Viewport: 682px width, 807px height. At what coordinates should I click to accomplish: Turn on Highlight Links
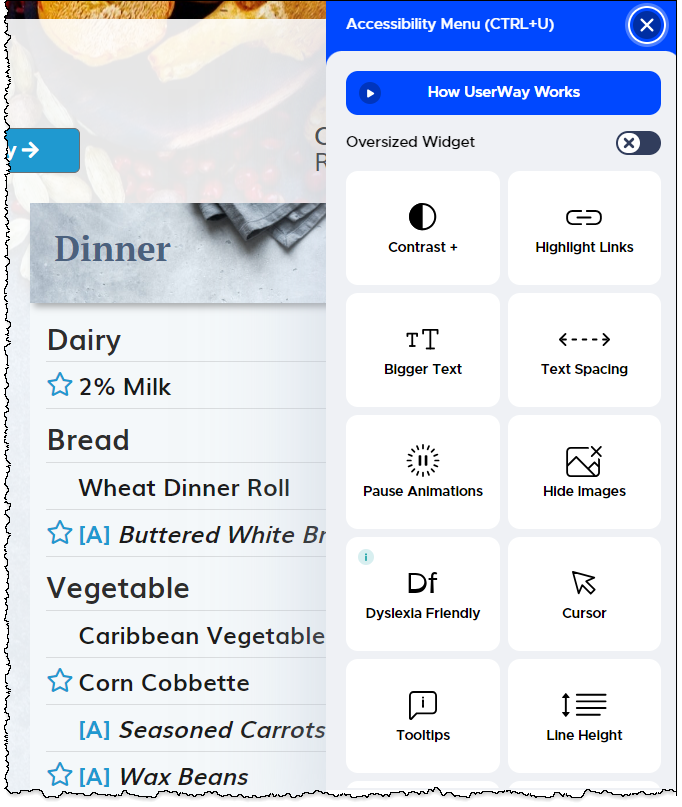pos(584,228)
